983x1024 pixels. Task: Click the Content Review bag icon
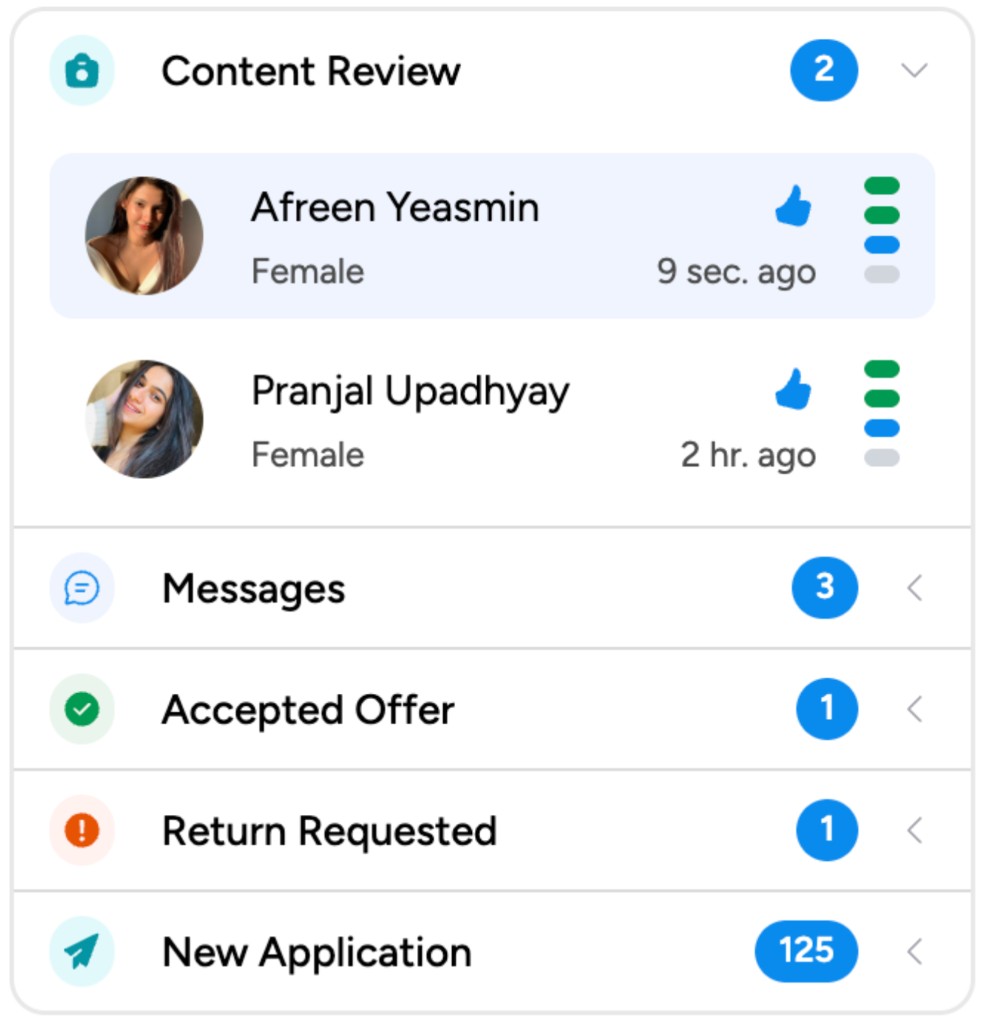click(82, 71)
